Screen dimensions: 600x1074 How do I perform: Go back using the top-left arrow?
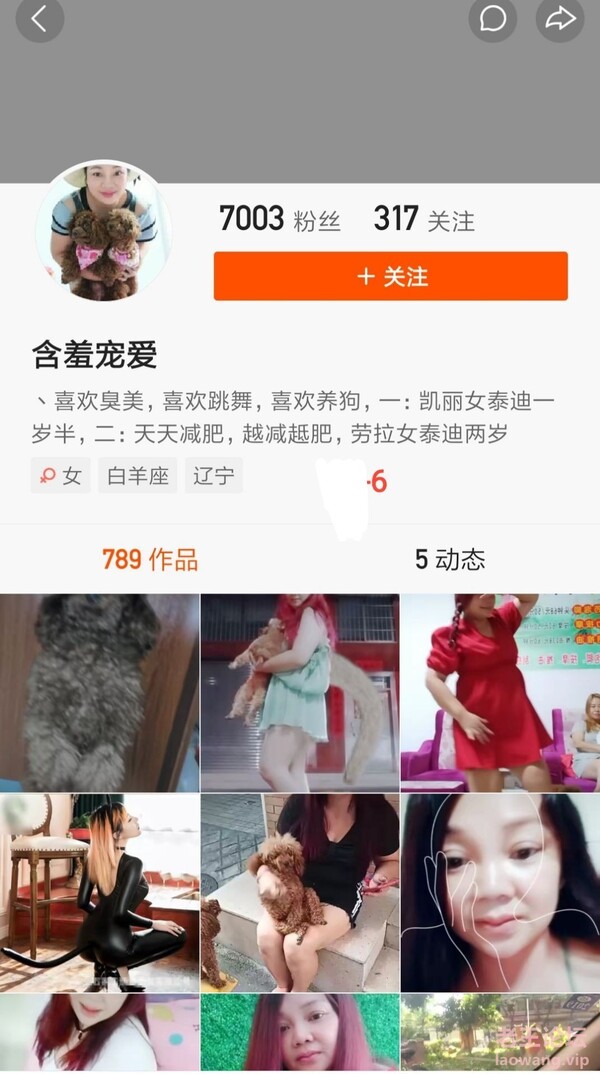(x=39, y=20)
